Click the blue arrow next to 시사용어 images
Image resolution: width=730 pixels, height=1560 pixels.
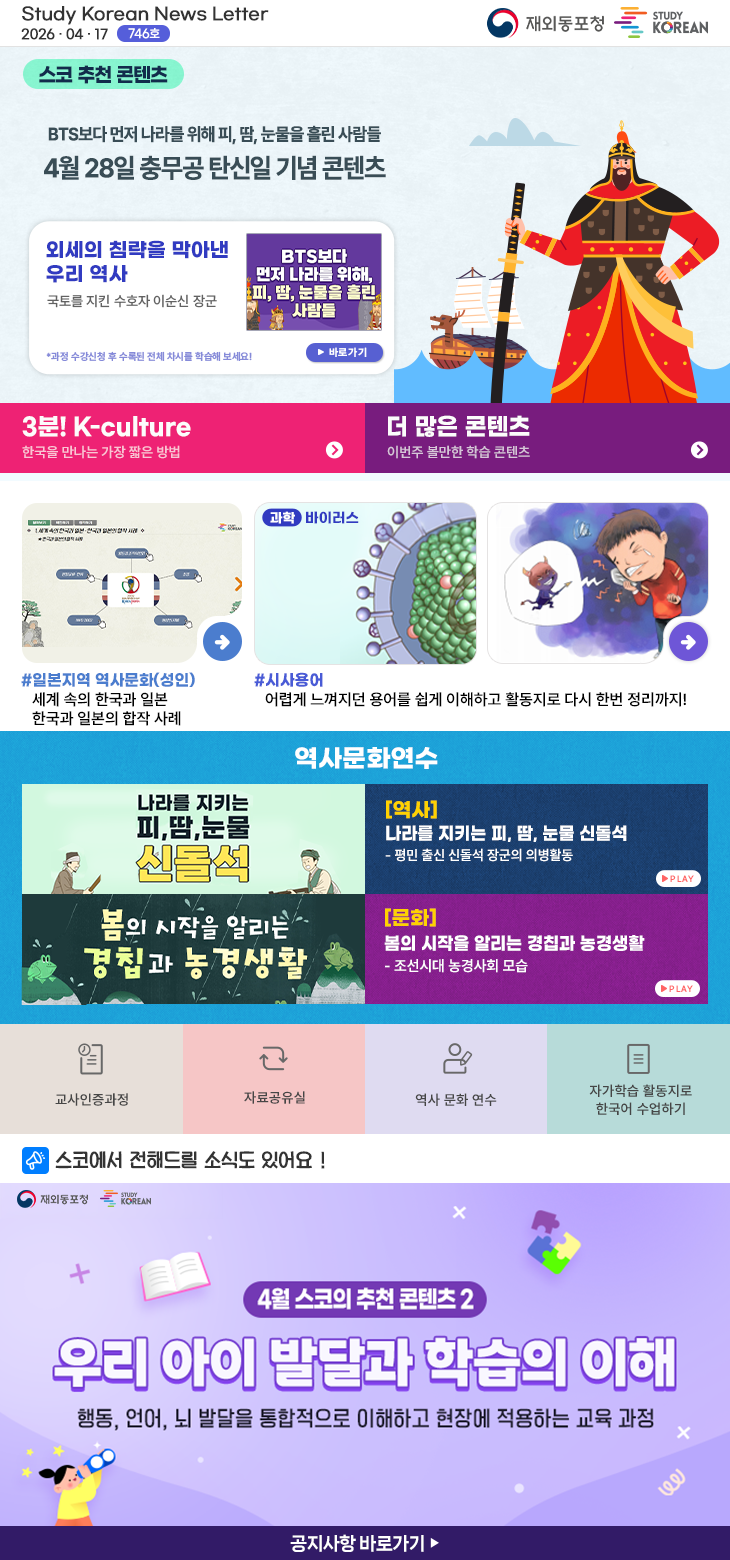pos(687,641)
